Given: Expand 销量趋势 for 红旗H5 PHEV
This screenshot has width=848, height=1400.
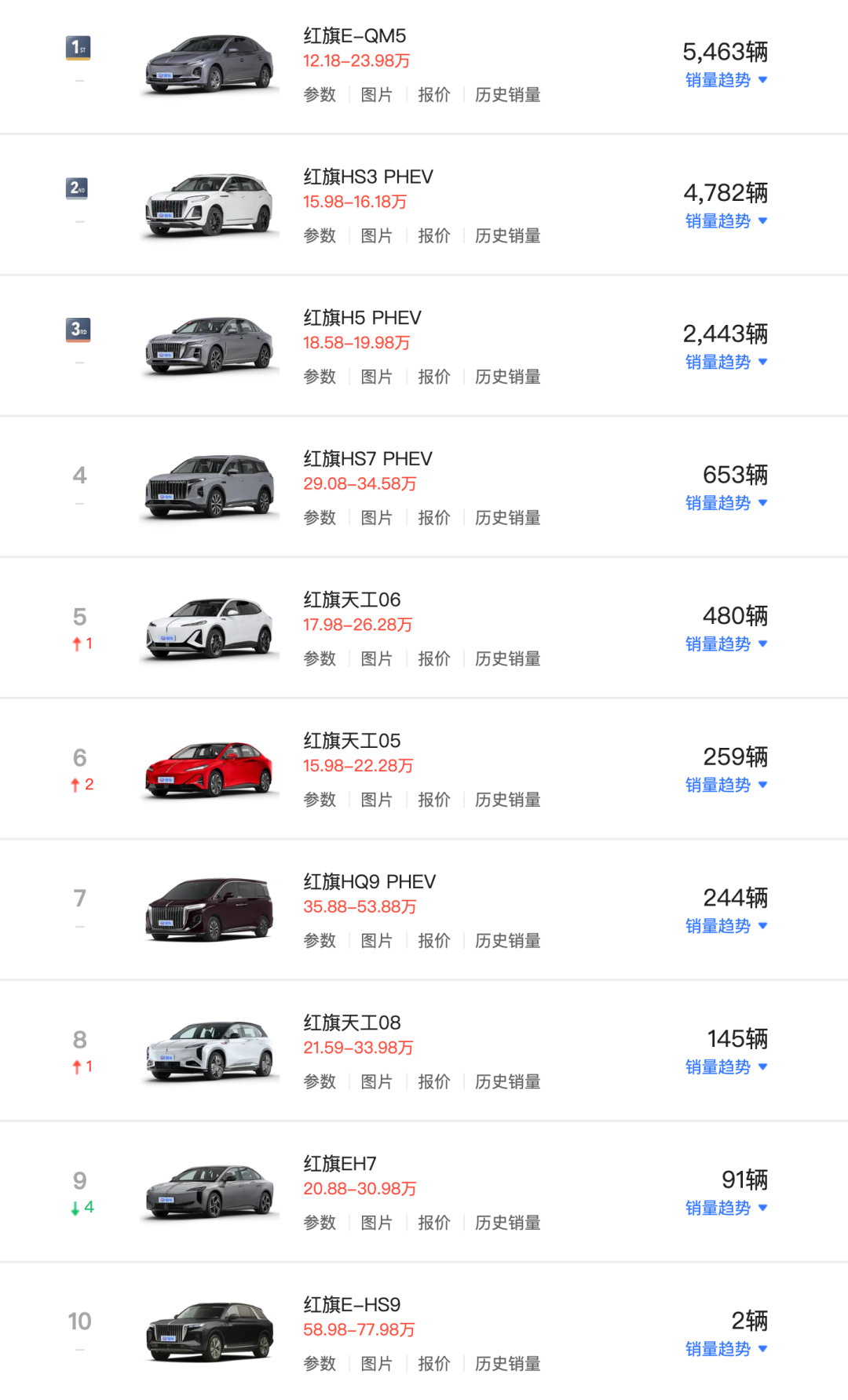Looking at the screenshot, I should tap(726, 362).
